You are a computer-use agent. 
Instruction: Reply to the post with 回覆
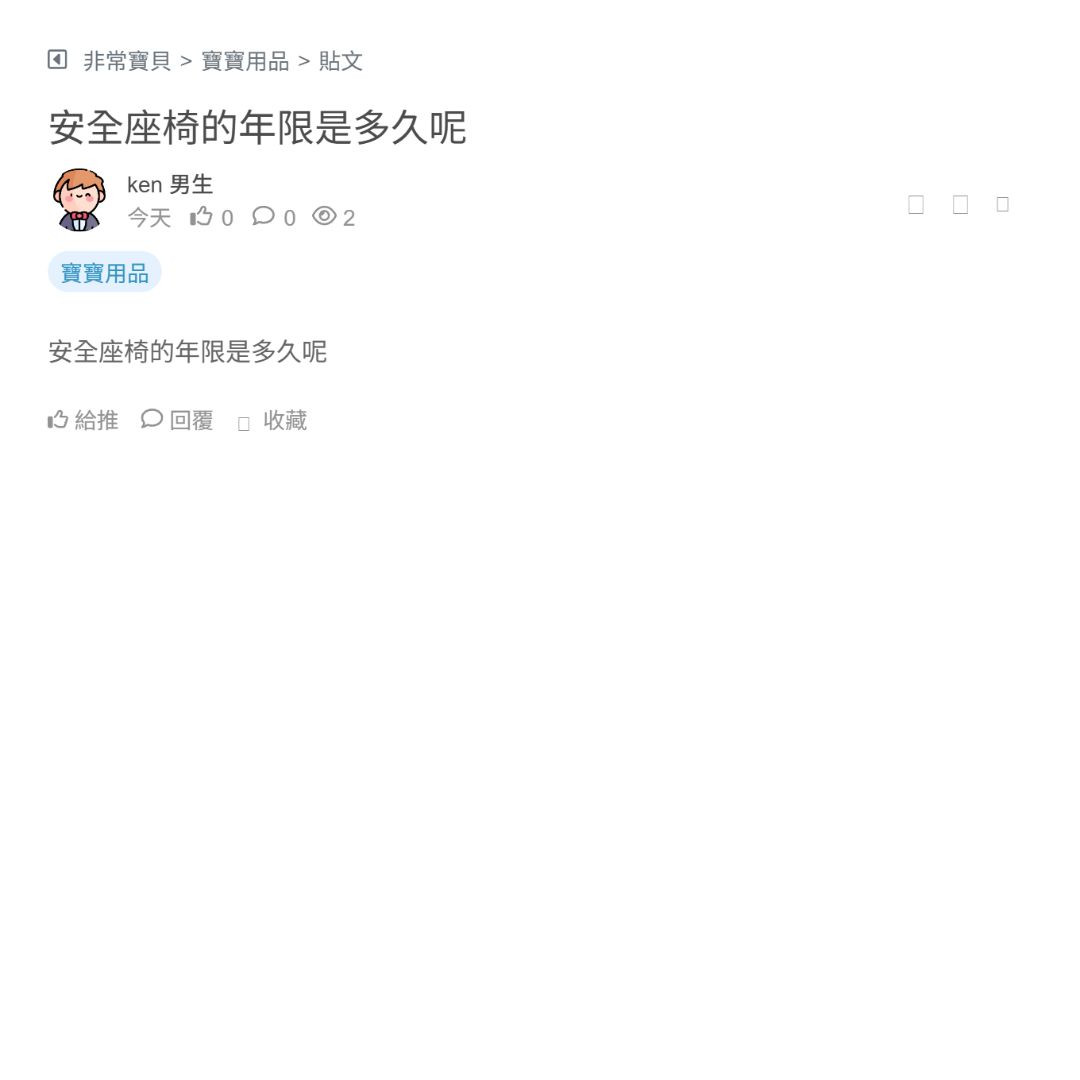click(178, 420)
